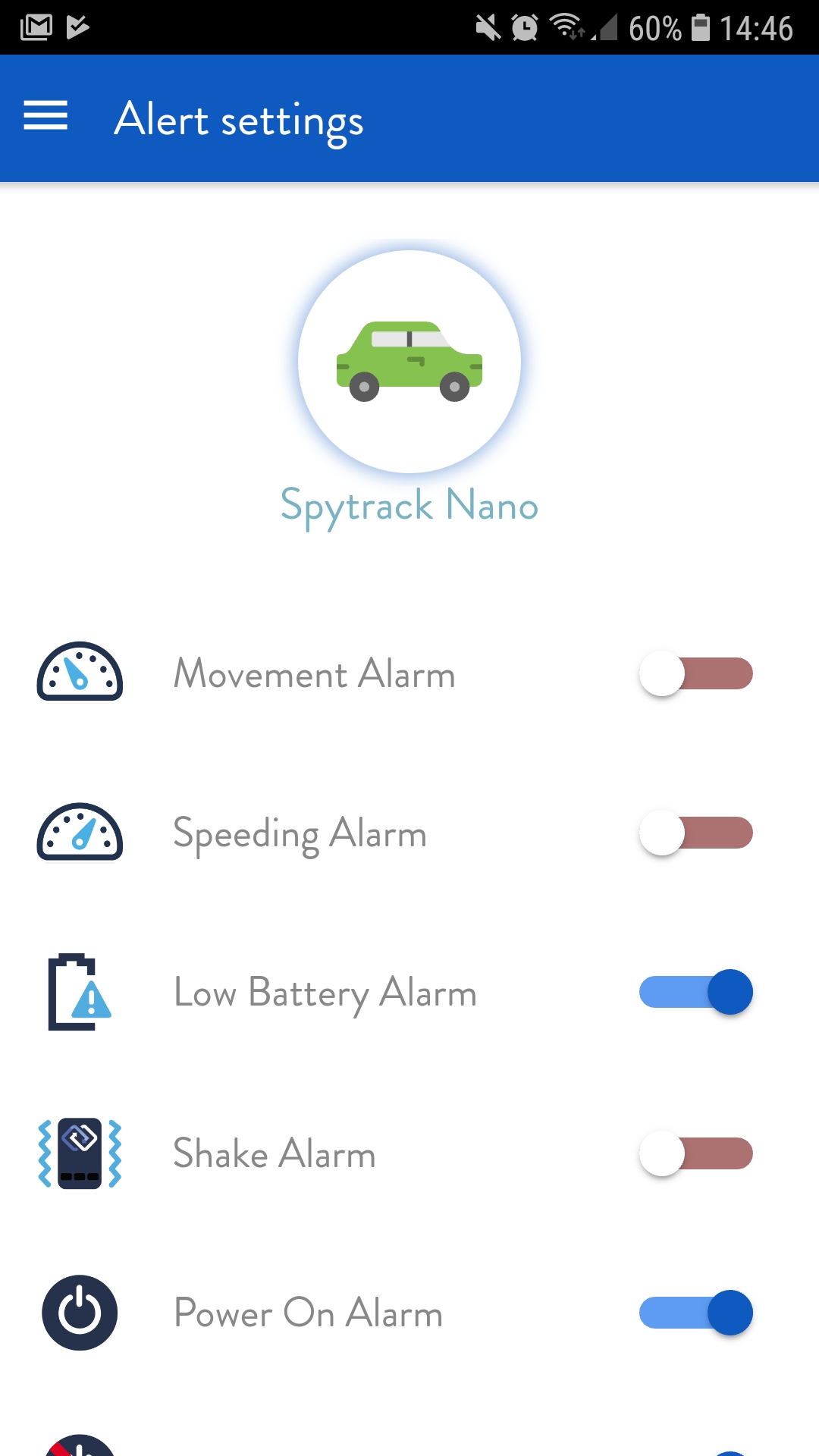819x1456 pixels.
Task: Switch on the Shake Alarm
Action: 696,1153
